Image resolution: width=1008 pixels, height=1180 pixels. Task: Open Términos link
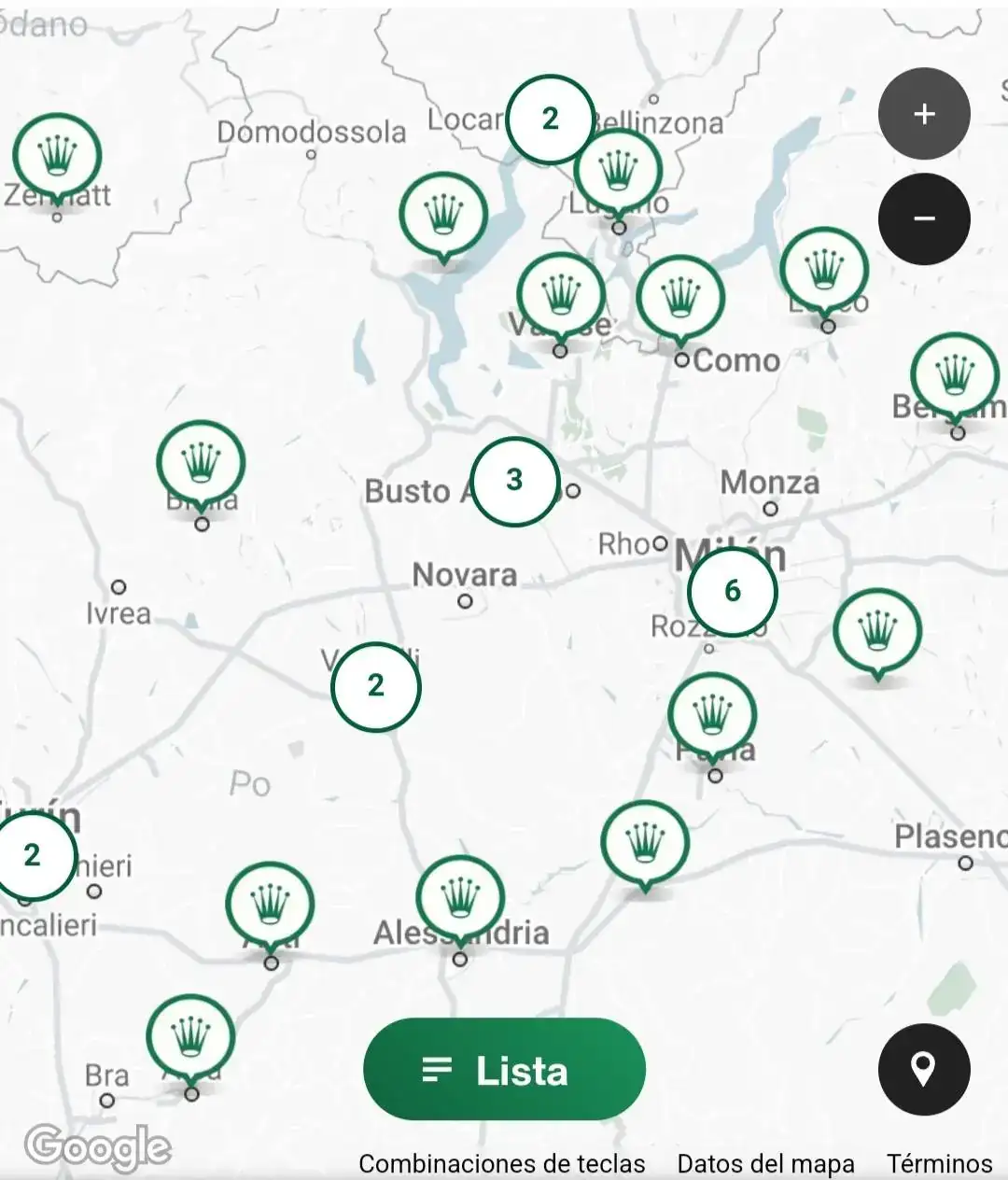[x=939, y=1164]
